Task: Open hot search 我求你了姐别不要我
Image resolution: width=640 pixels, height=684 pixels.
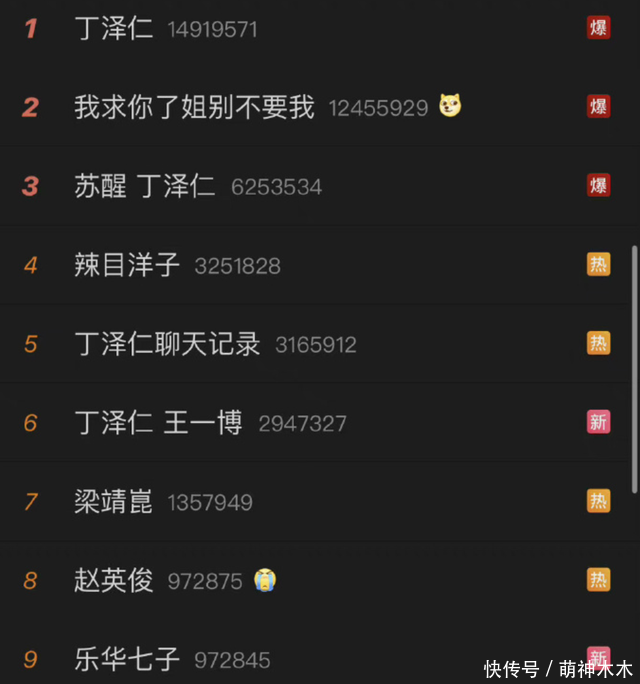Action: (194, 107)
